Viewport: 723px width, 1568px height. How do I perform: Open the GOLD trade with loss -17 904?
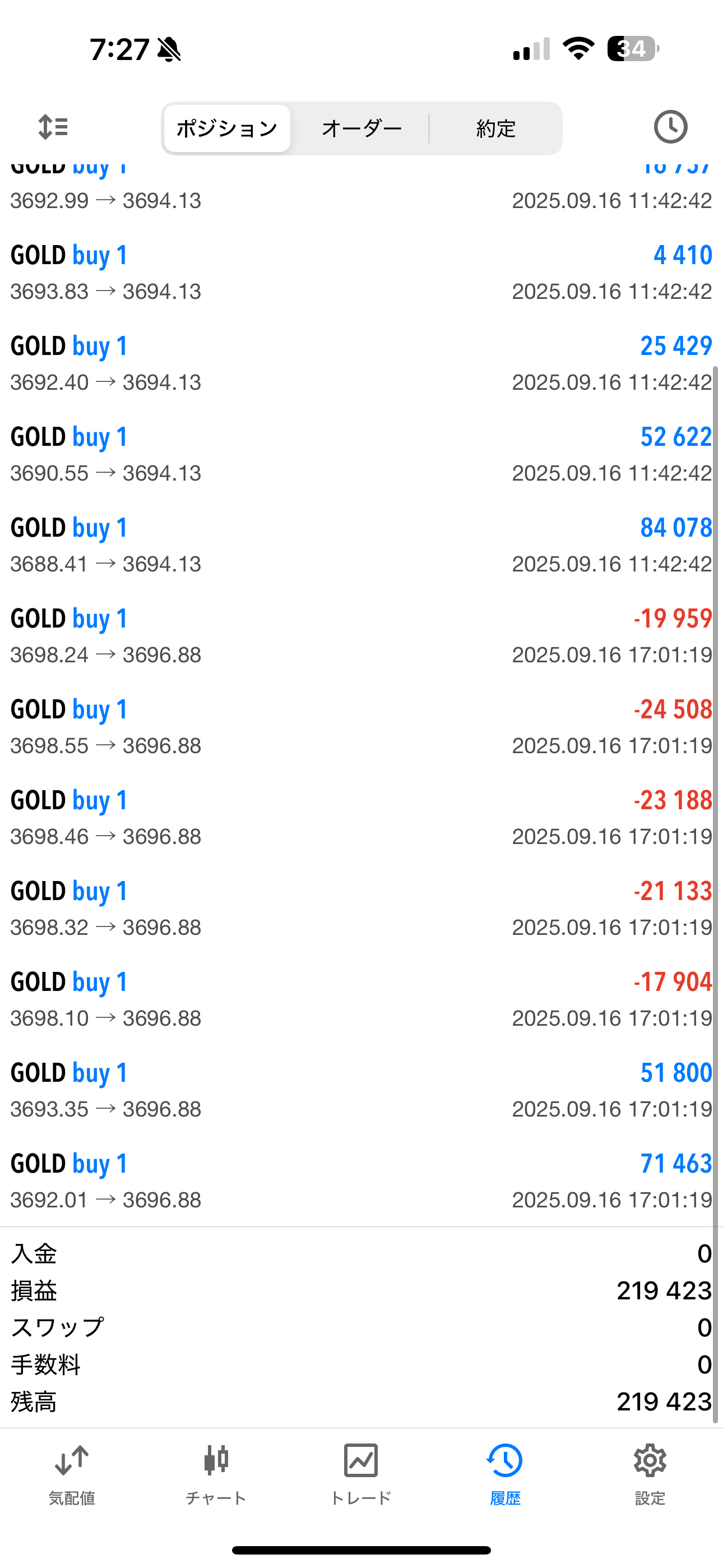[361, 999]
